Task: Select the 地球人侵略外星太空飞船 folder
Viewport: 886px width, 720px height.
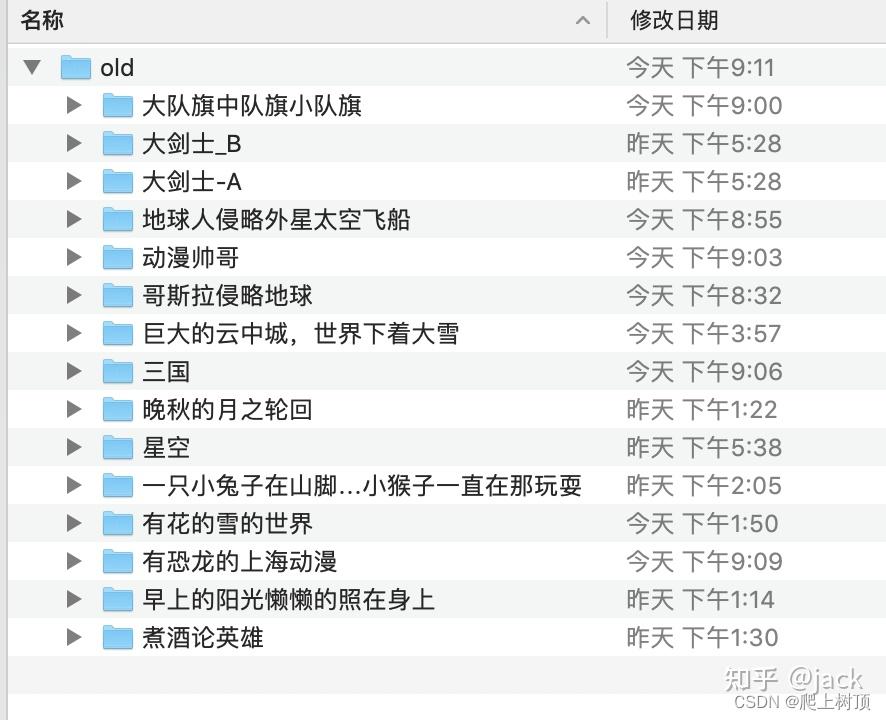Action: pos(275,220)
